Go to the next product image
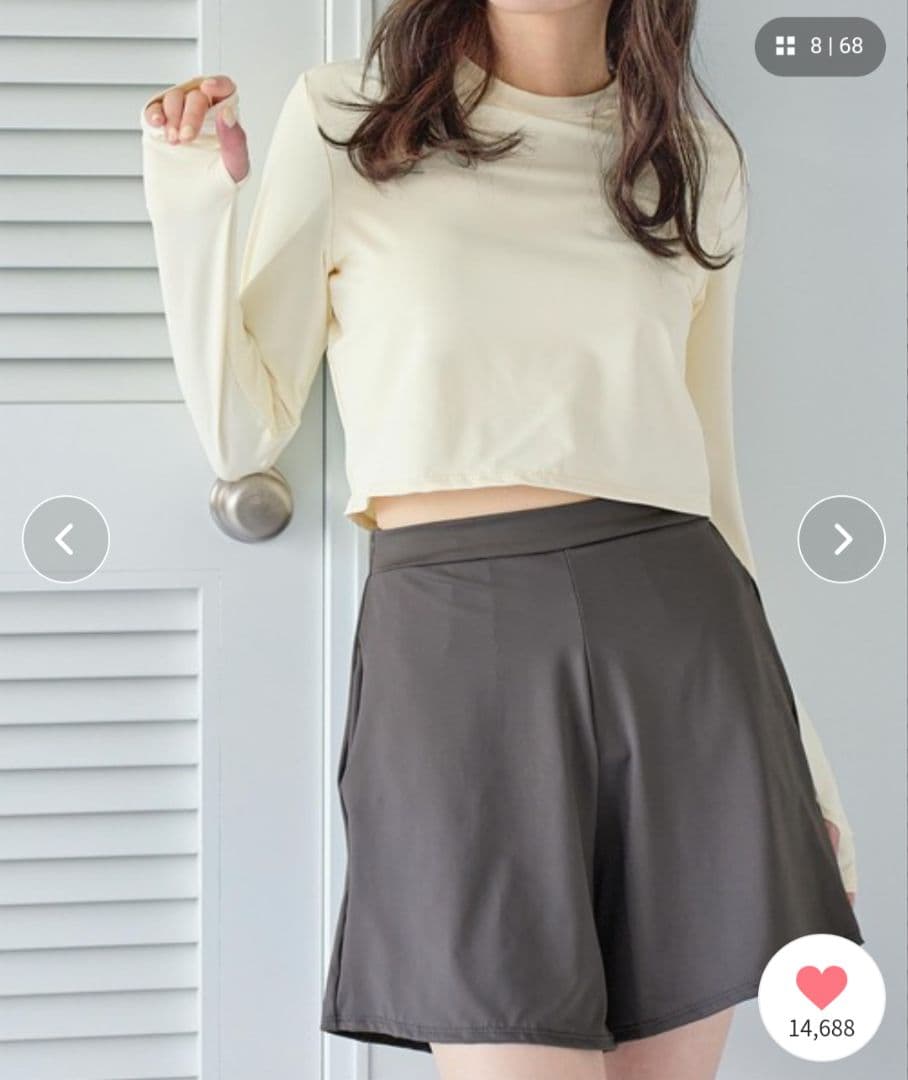The image size is (908, 1080). (x=841, y=539)
